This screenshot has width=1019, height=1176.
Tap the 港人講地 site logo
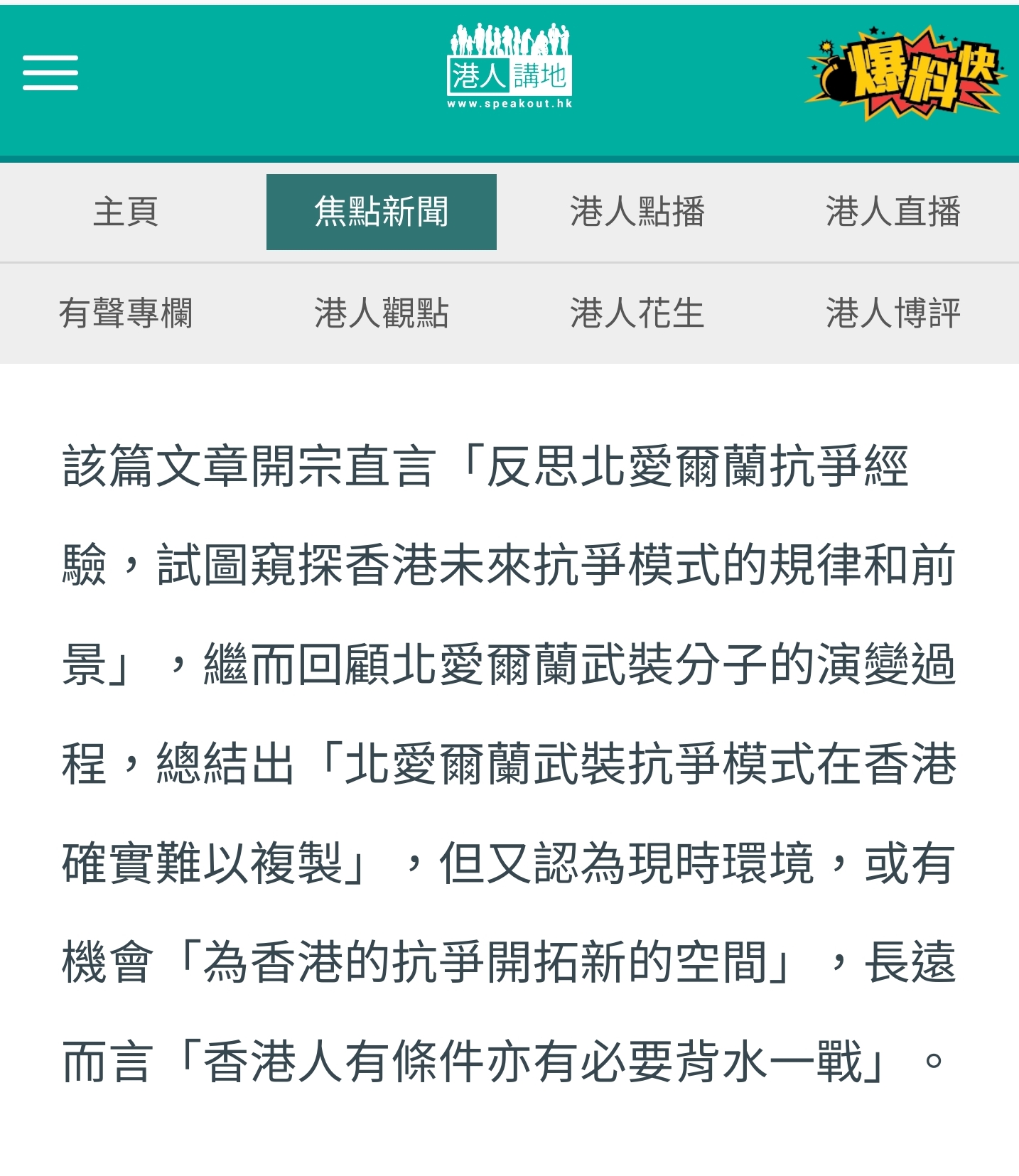pyautogui.click(x=509, y=67)
